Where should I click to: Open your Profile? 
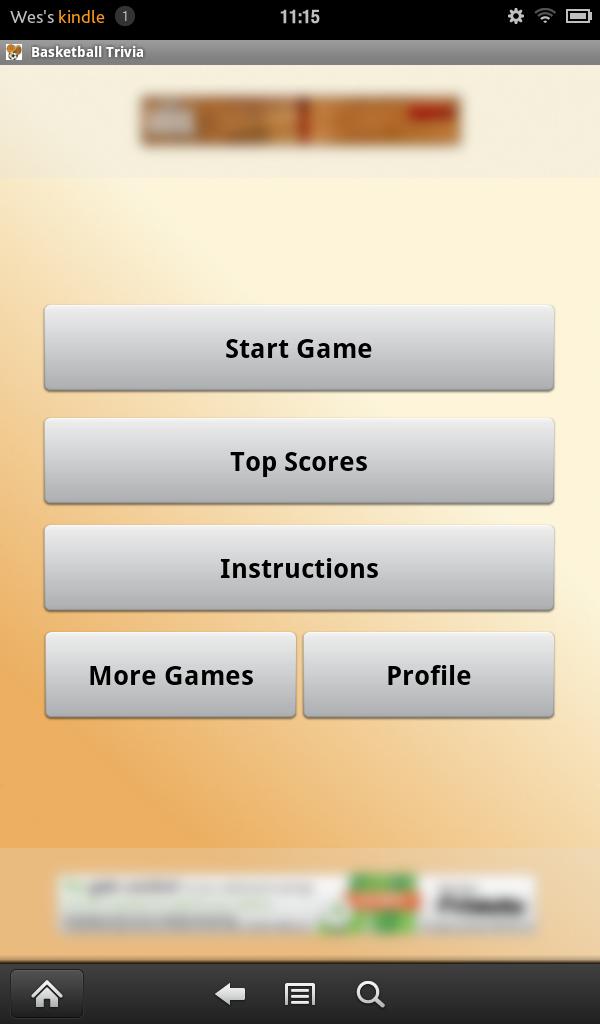[x=428, y=675]
